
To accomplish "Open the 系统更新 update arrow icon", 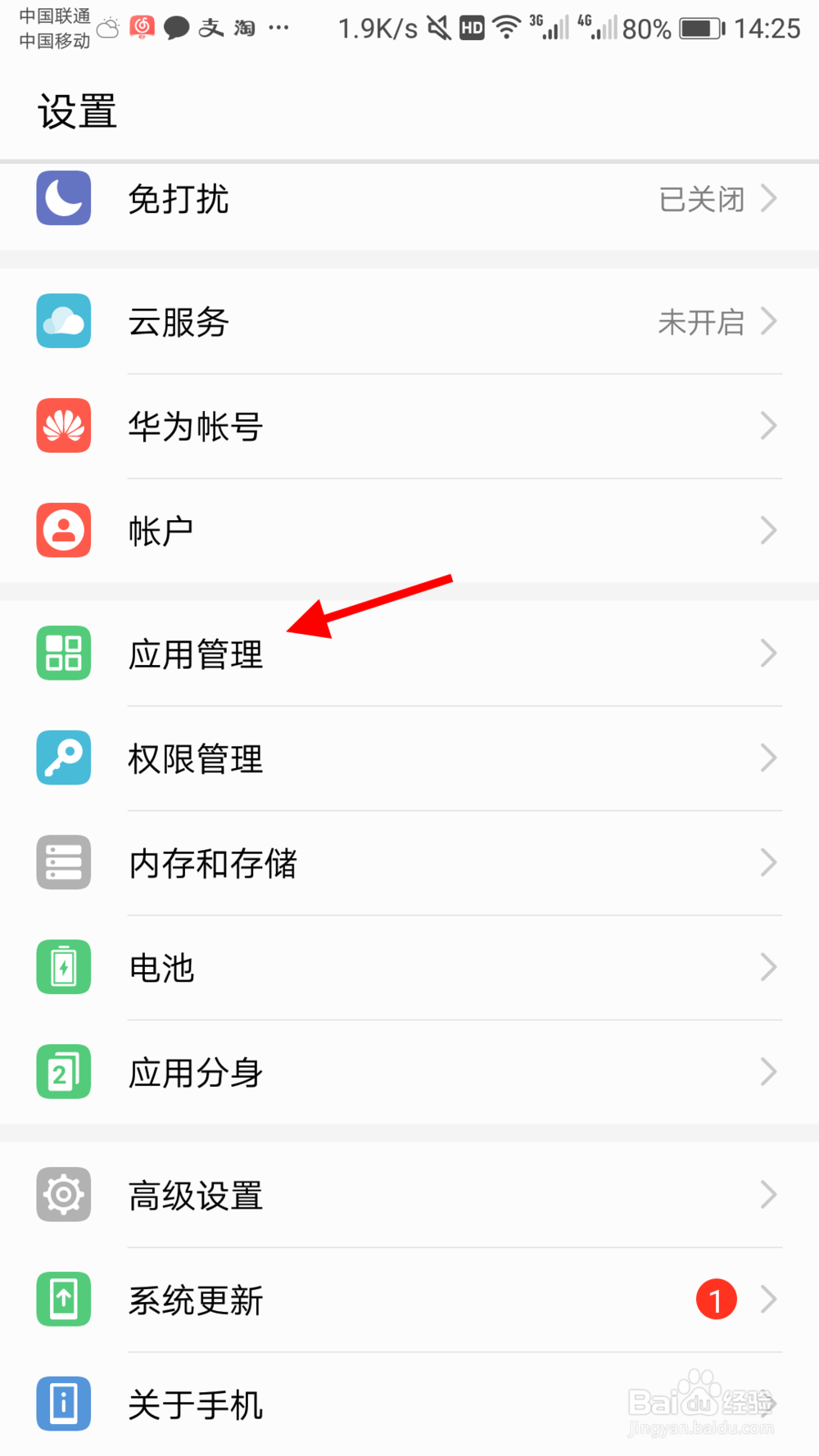I will click(x=63, y=1299).
